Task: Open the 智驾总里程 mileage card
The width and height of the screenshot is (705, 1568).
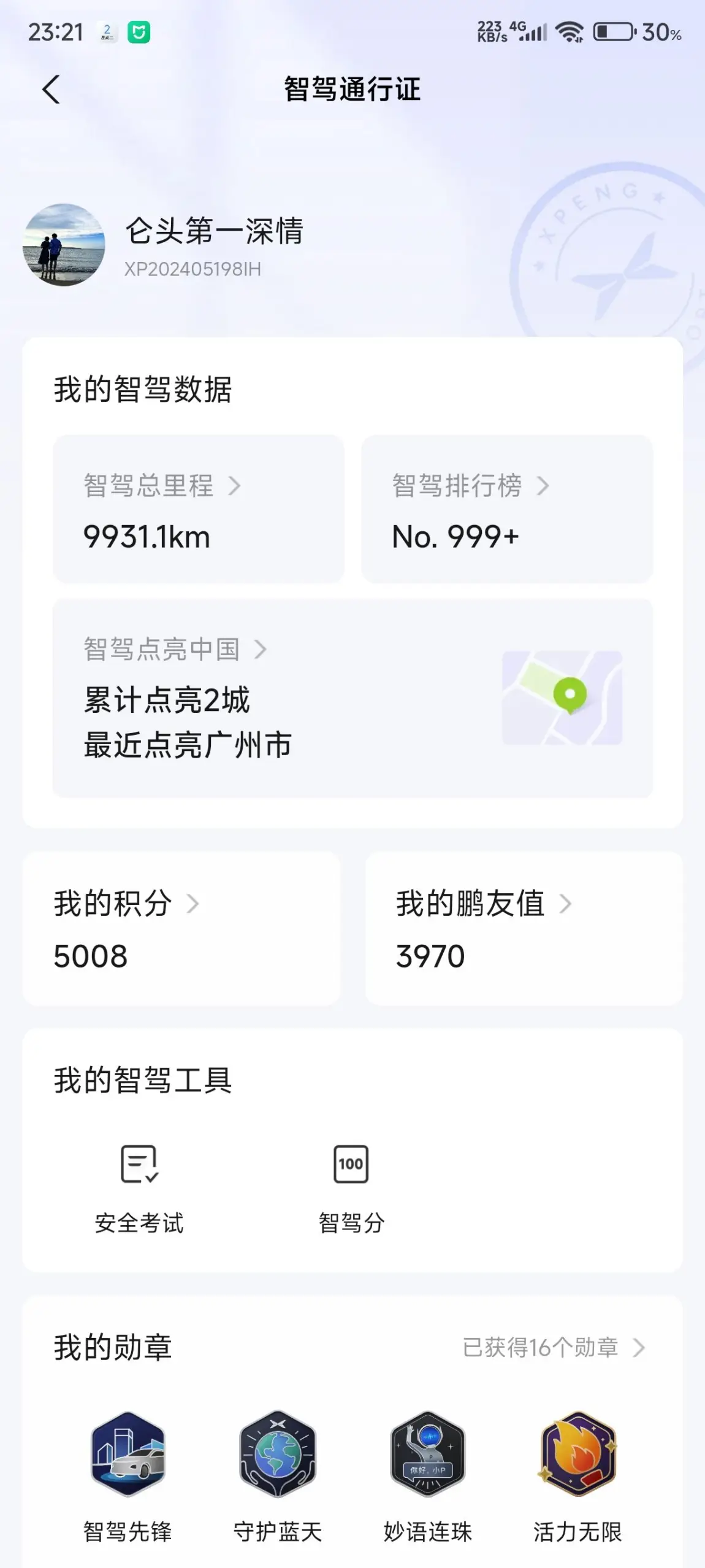Action: [x=199, y=509]
